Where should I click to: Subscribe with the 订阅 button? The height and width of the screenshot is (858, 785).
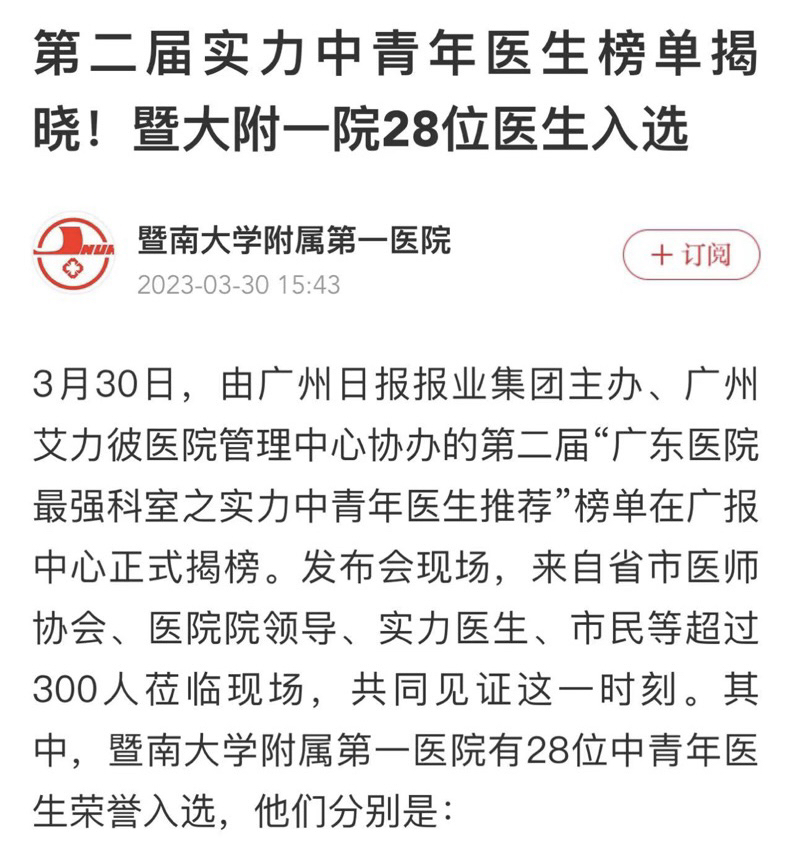[x=690, y=255]
